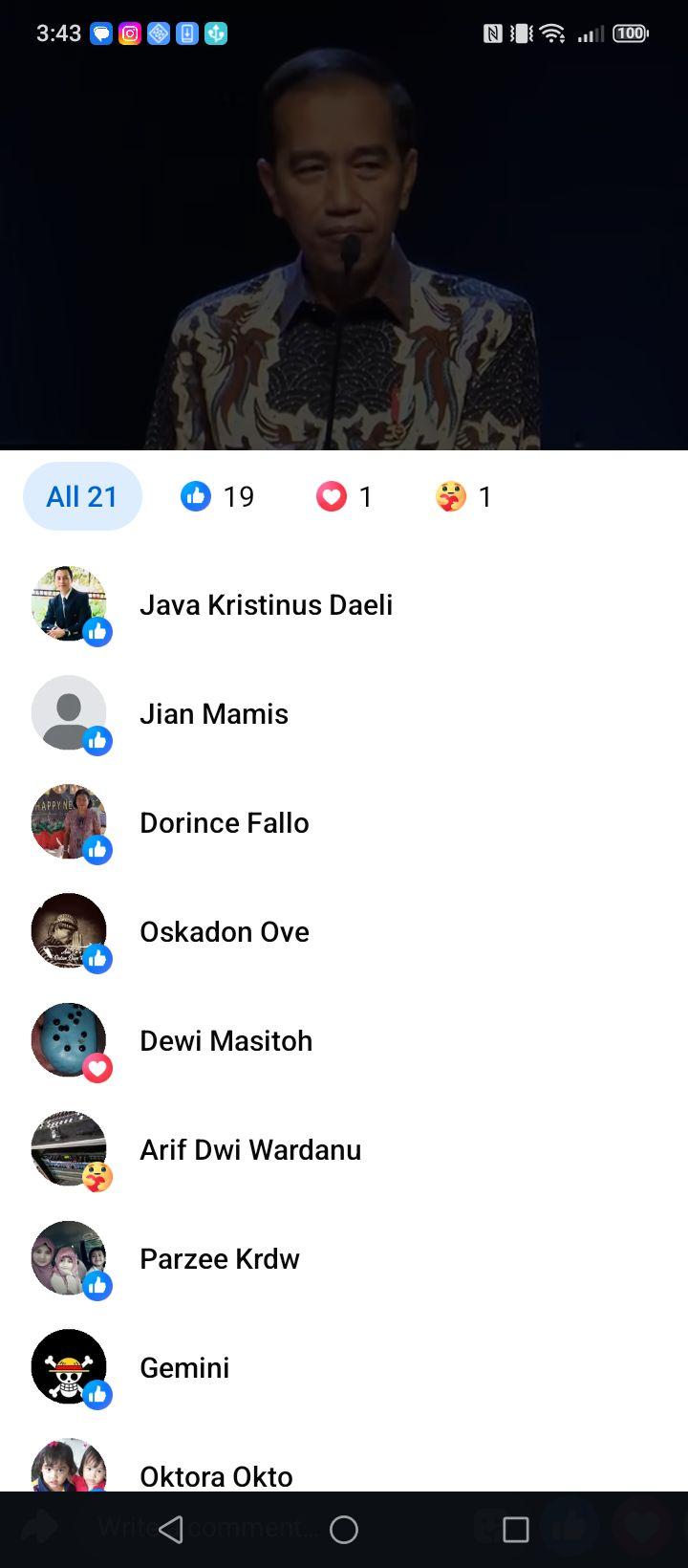Open Parzee Krdw's profile
688x1568 pixels.
point(344,1258)
